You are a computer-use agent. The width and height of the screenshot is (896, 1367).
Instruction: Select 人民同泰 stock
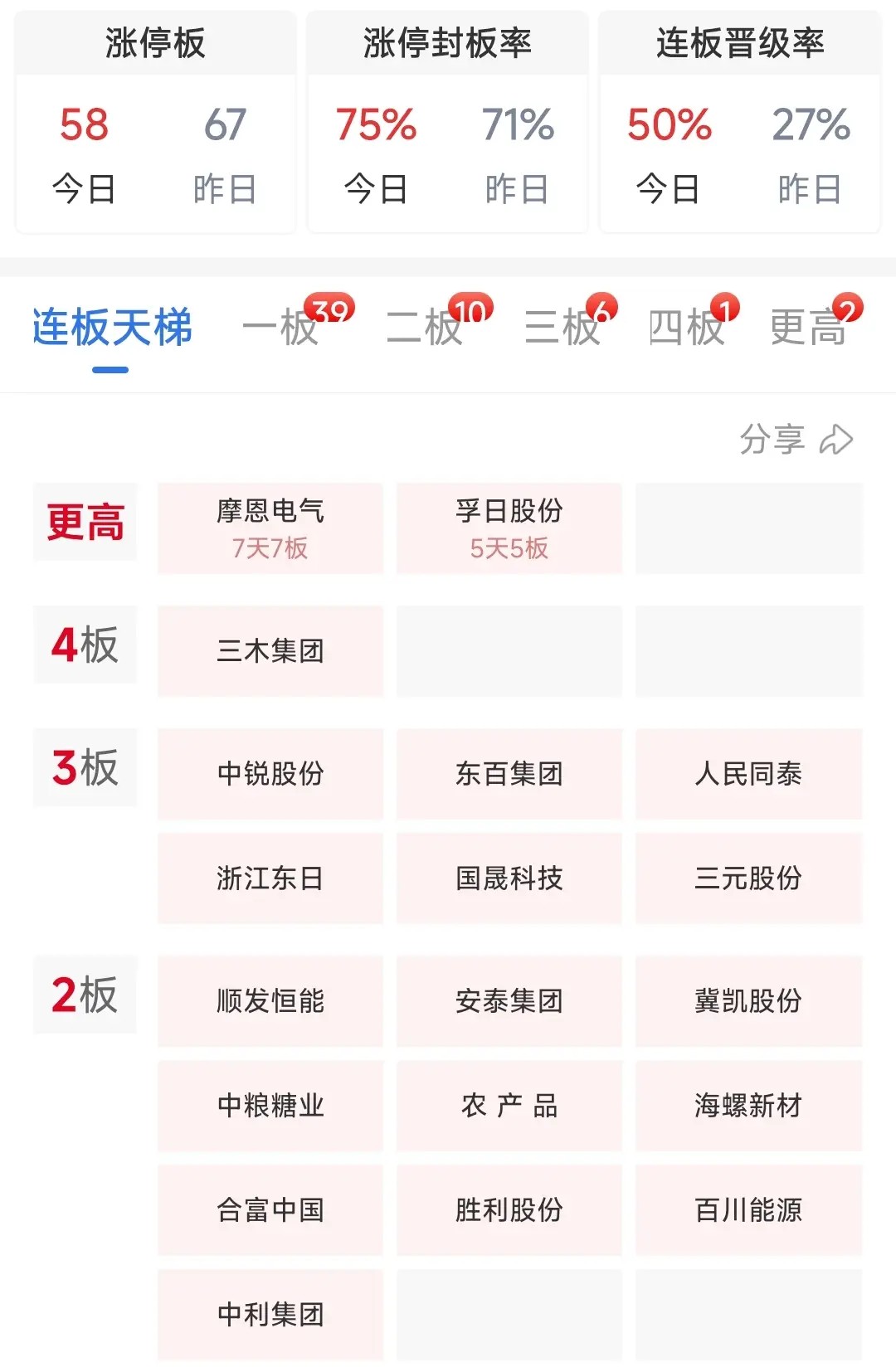(748, 774)
